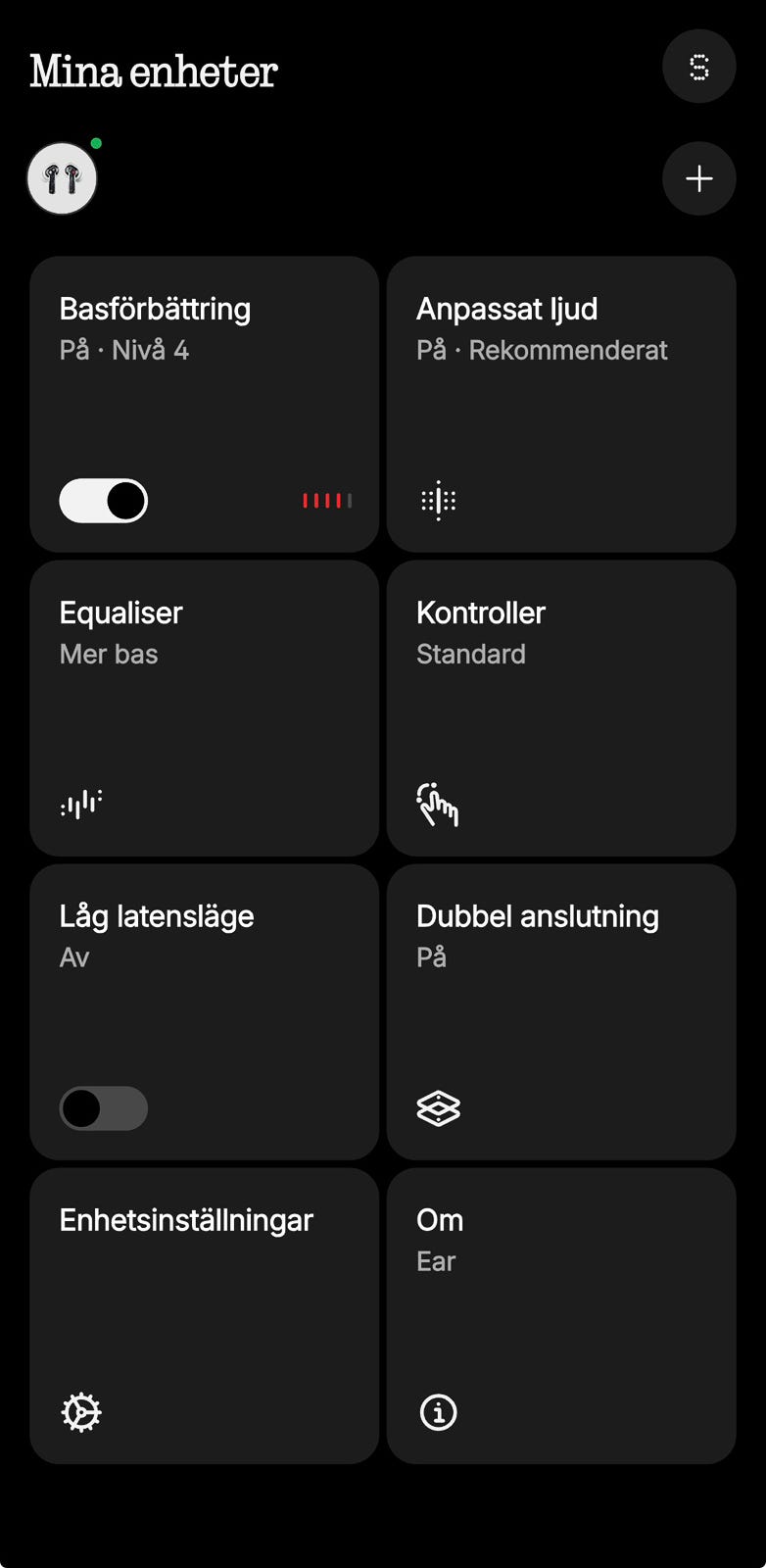Open the settings icon beside Mina enheter

(x=698, y=67)
